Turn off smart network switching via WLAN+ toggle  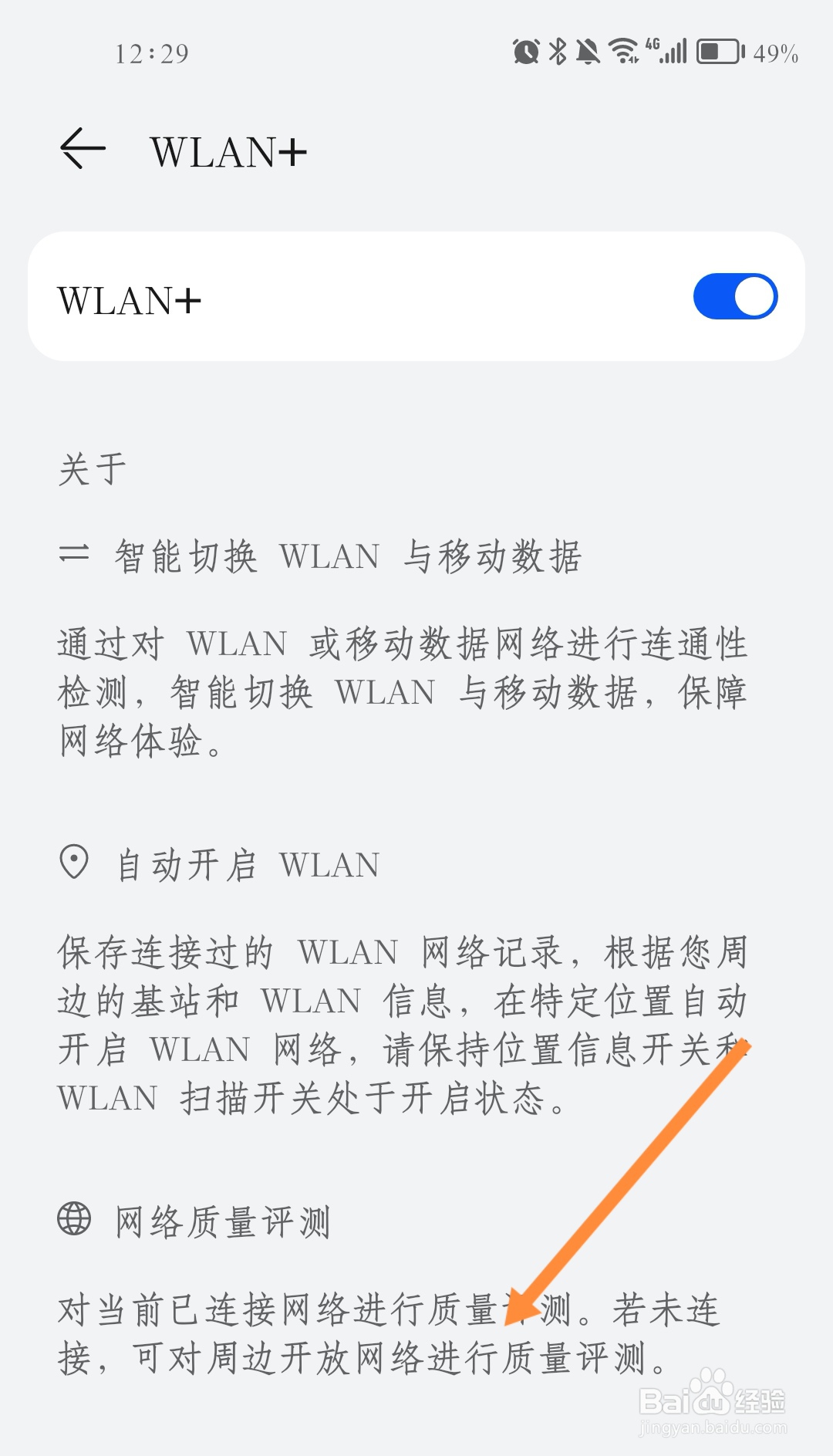point(734,295)
